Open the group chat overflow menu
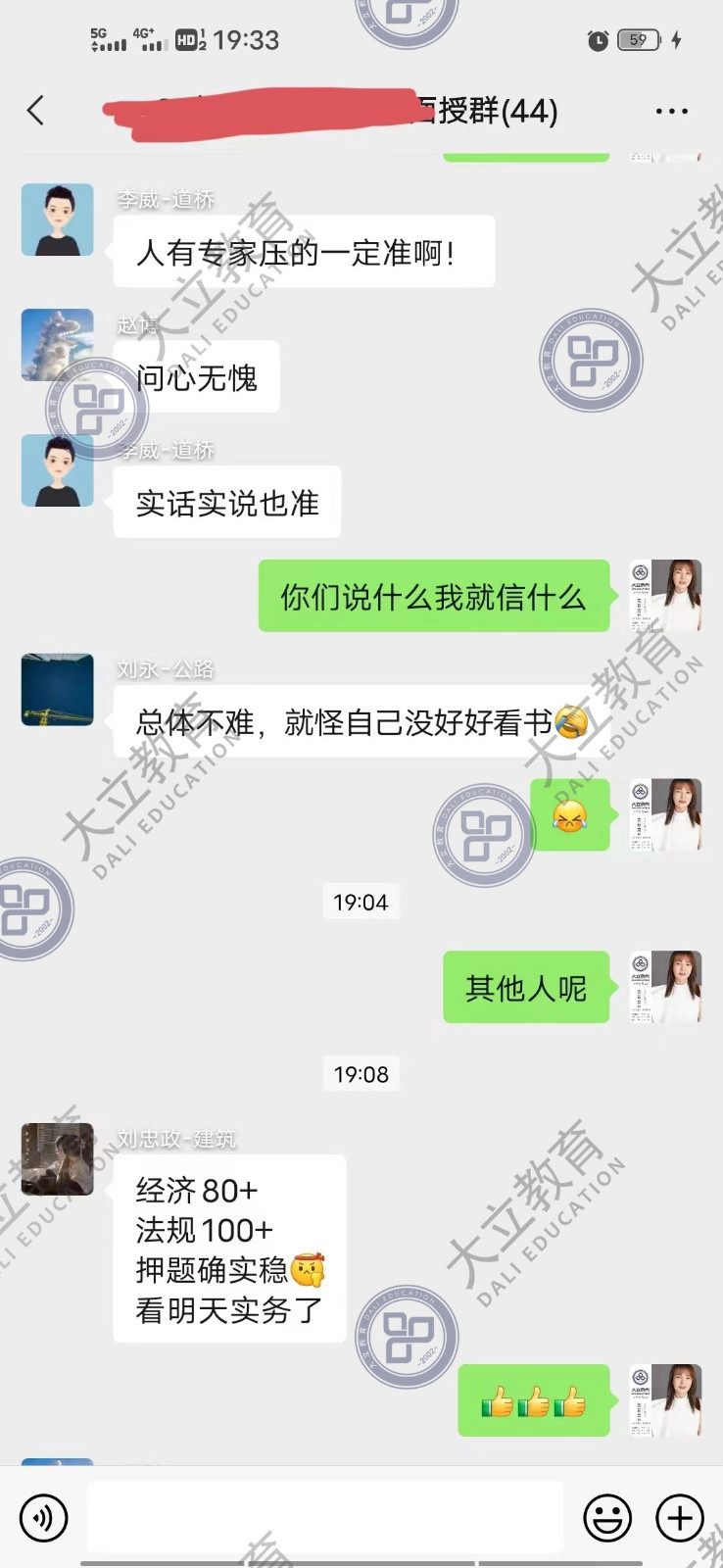Viewport: 723px width, 1568px height. 671,112
